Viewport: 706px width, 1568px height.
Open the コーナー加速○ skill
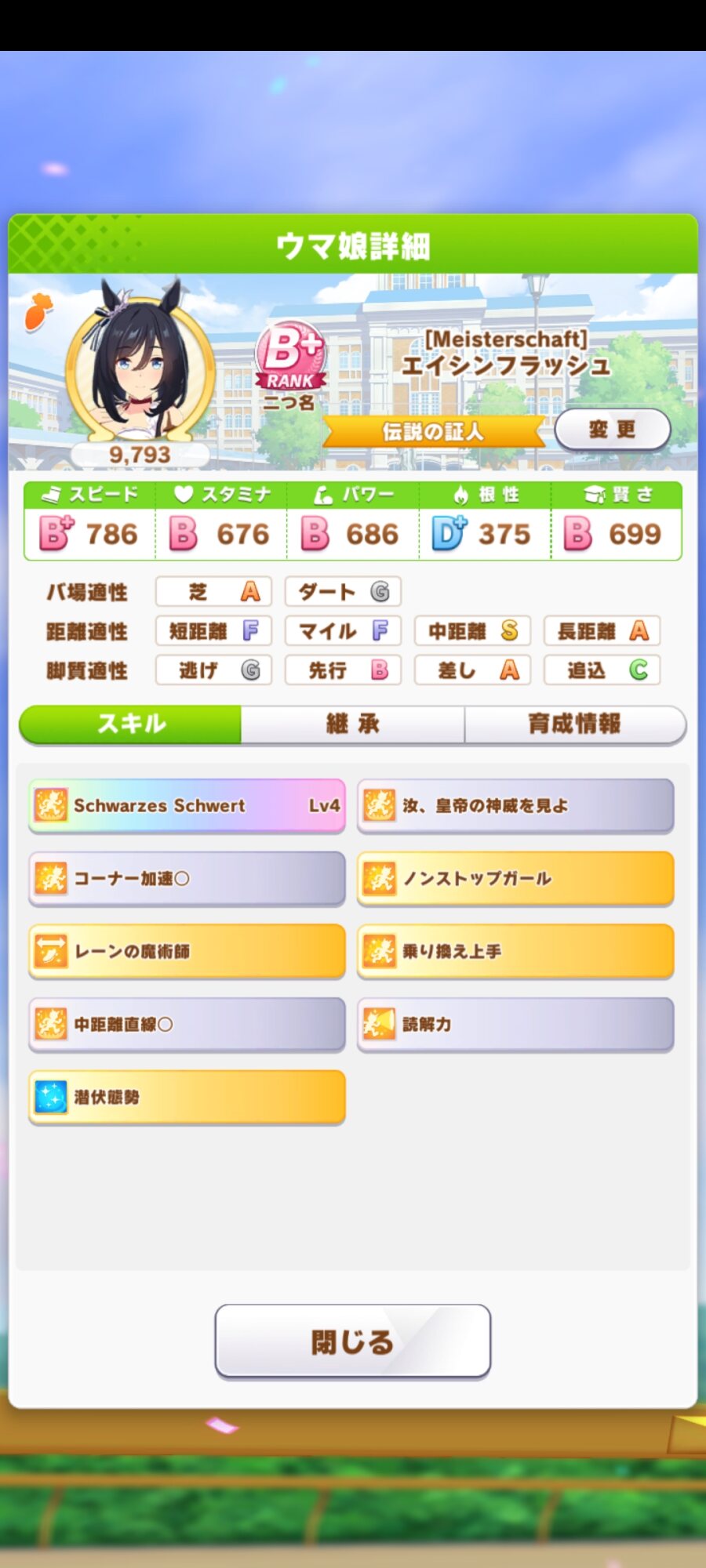pos(187,878)
